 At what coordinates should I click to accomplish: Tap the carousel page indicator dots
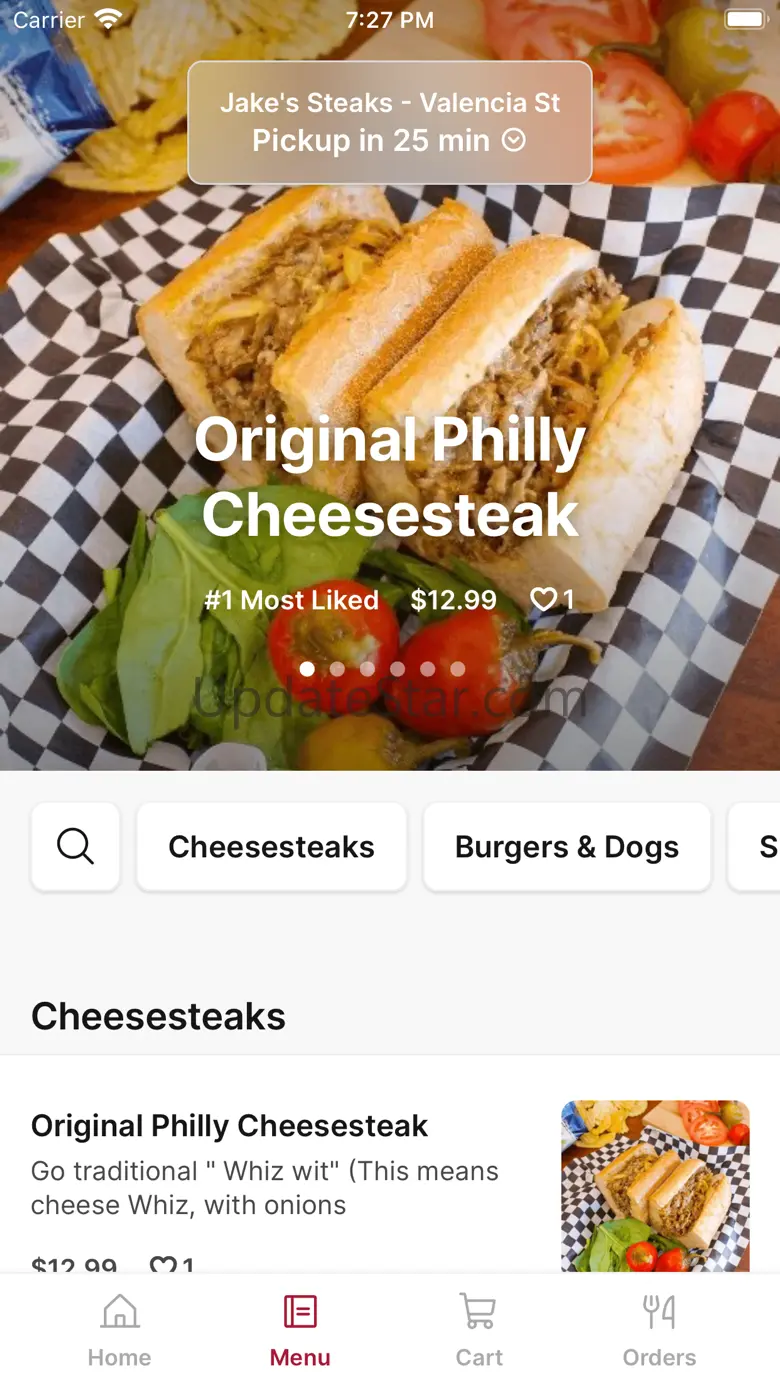(x=382, y=669)
